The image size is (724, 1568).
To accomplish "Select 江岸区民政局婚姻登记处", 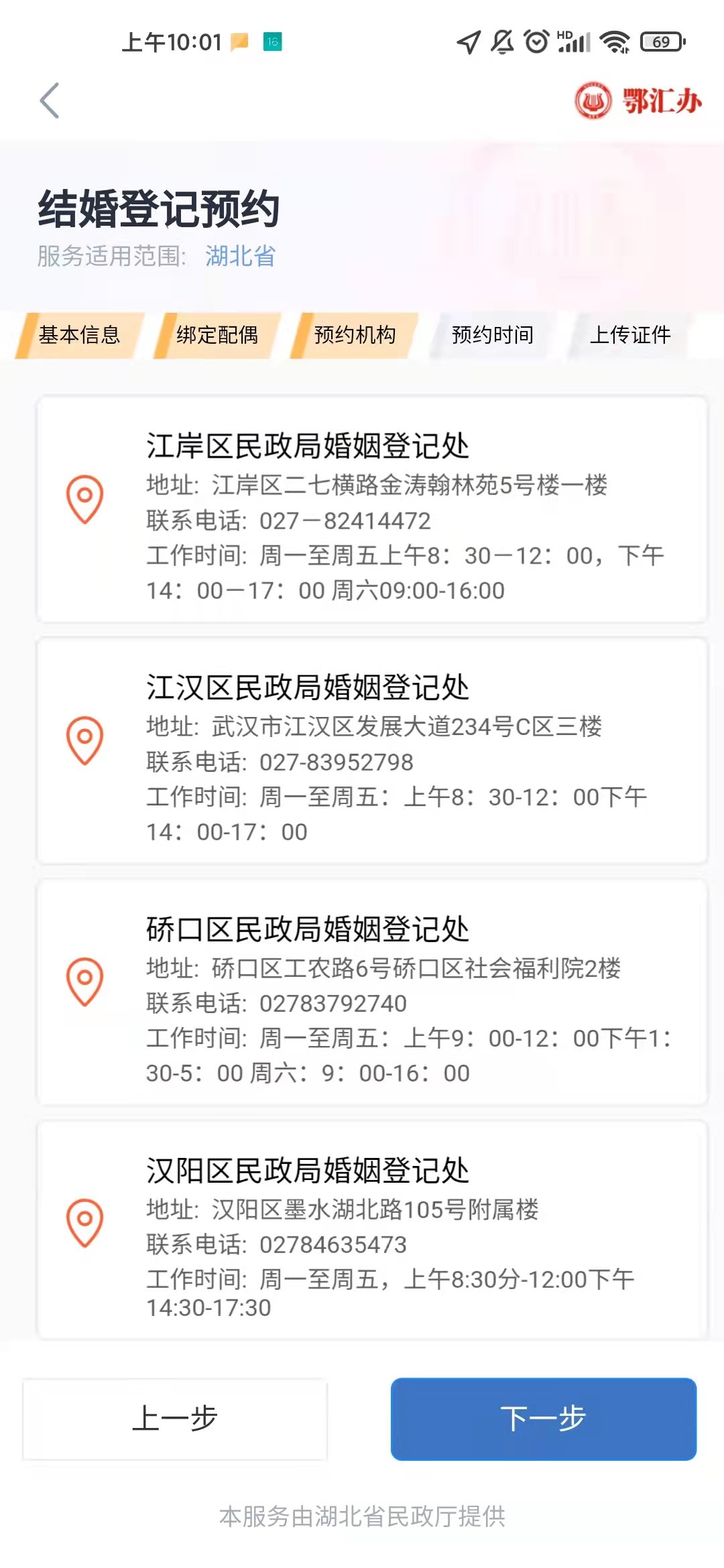I will point(372,509).
